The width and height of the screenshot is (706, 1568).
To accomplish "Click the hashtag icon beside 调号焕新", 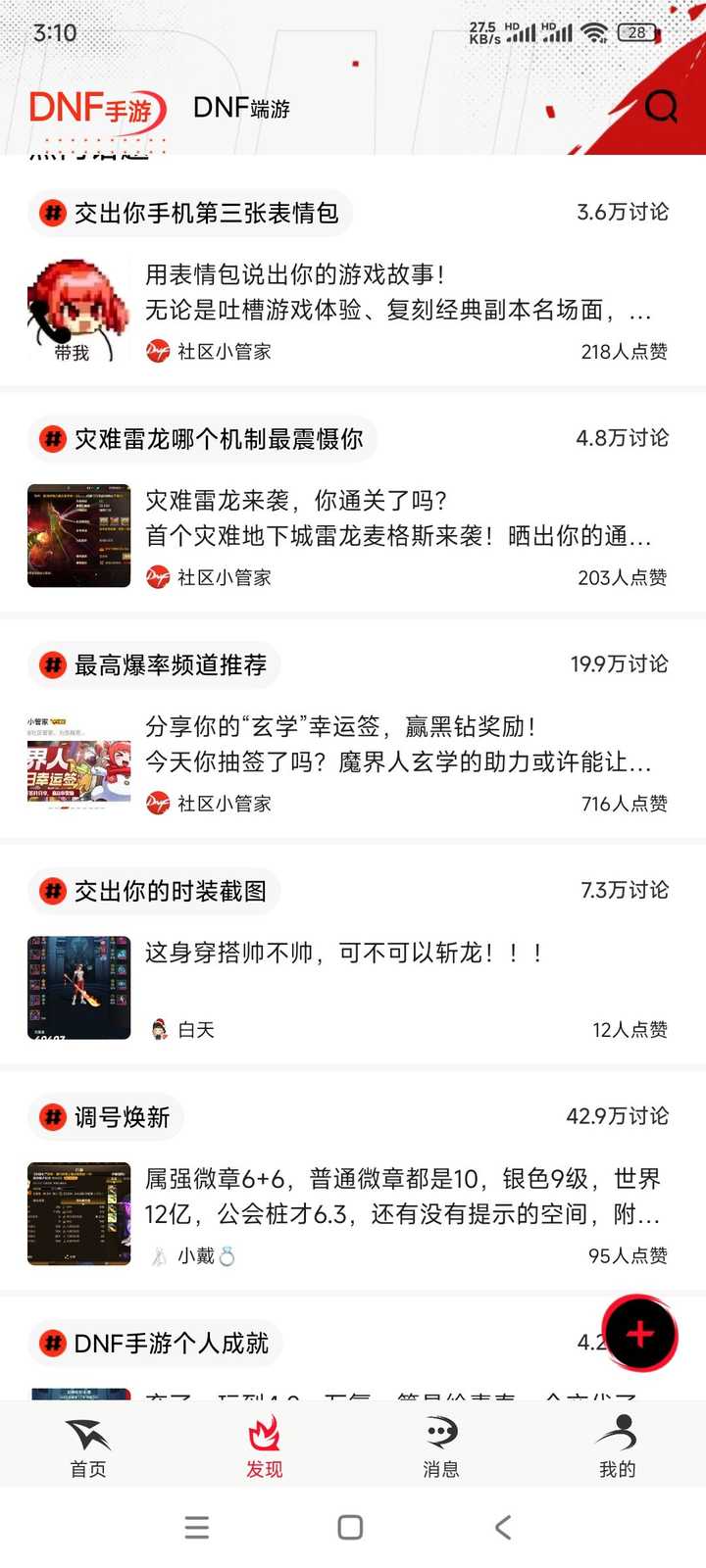I will pyautogui.click(x=52, y=1117).
